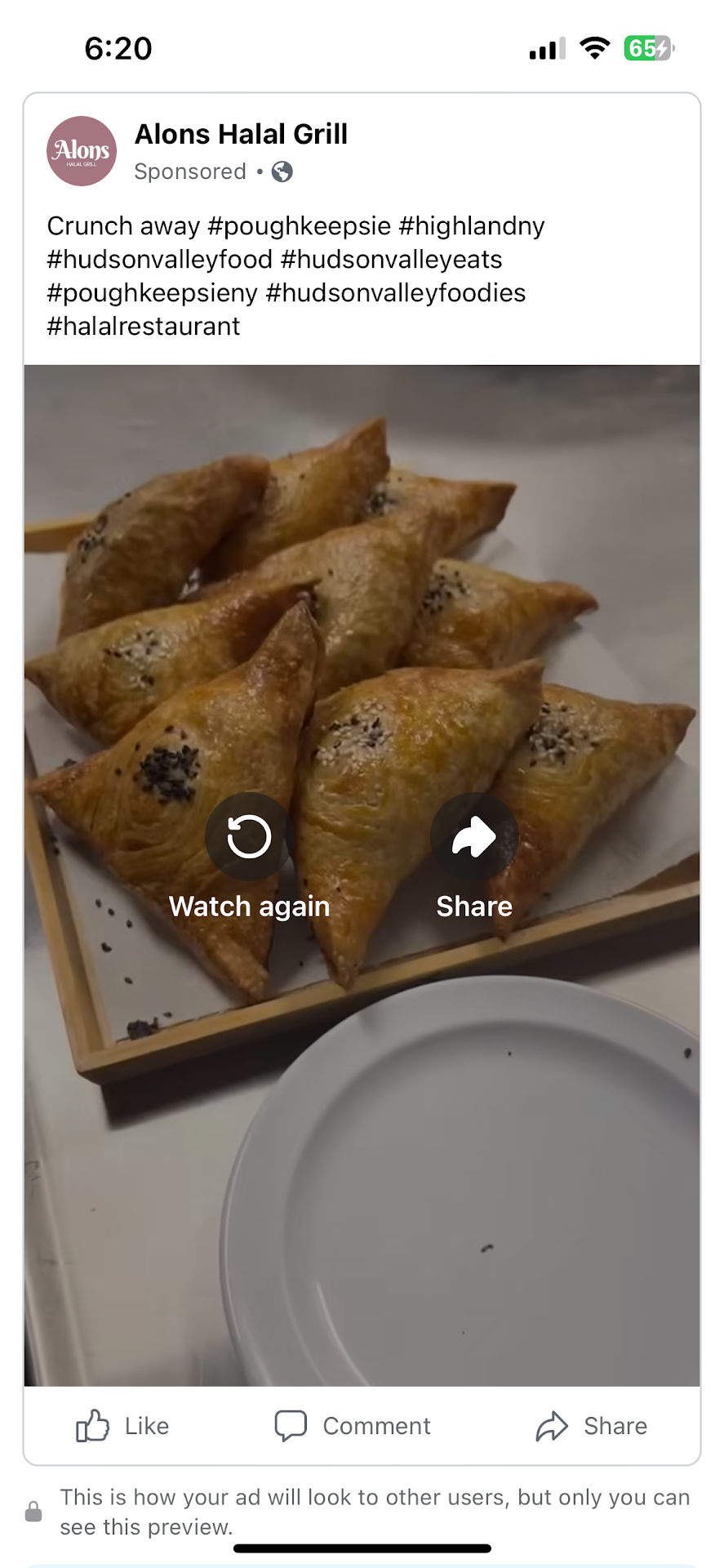Open the #poughkeepsie hashtag
This screenshot has width=724, height=1568.
tap(300, 226)
